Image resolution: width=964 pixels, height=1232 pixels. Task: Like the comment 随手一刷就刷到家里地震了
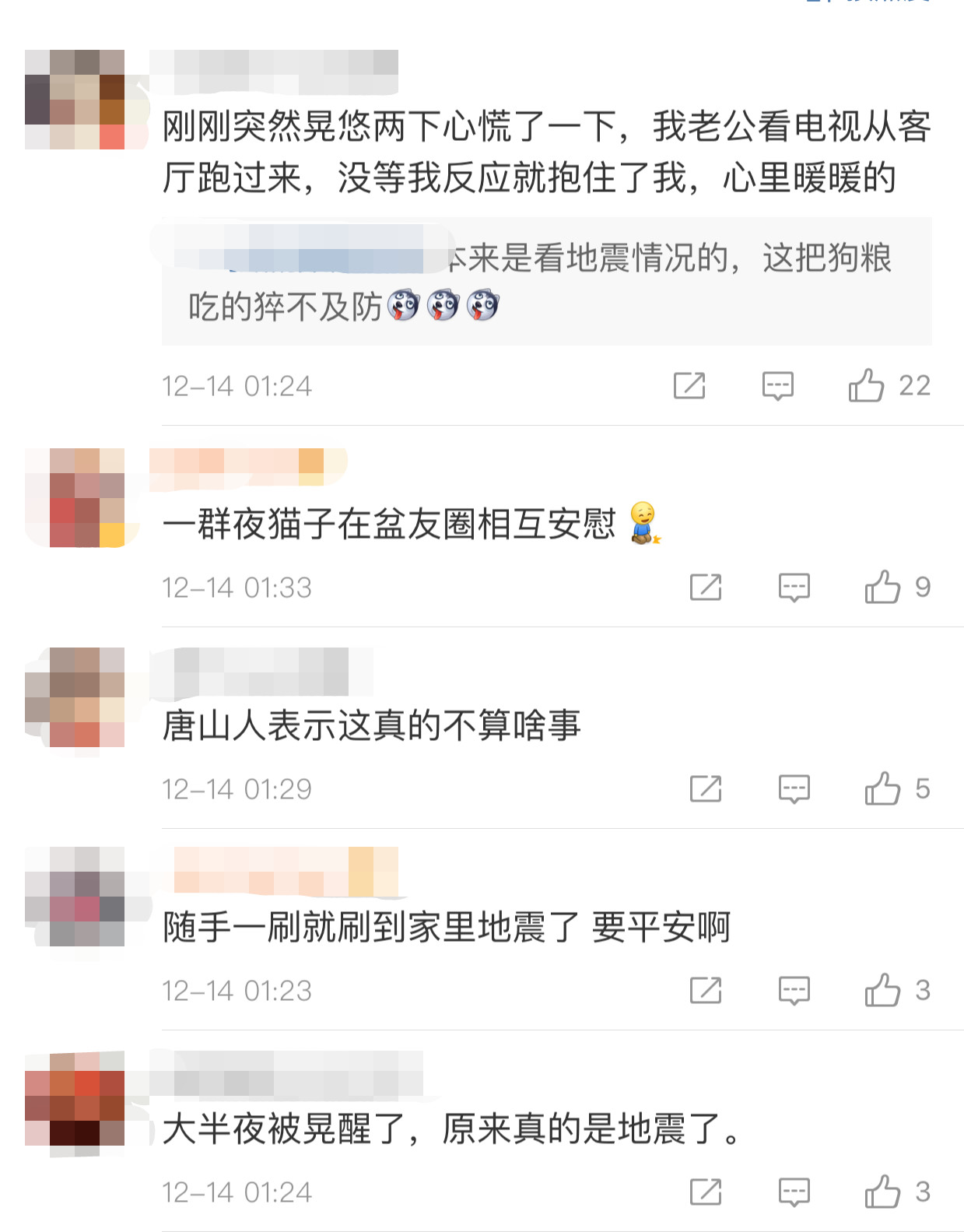click(x=882, y=990)
